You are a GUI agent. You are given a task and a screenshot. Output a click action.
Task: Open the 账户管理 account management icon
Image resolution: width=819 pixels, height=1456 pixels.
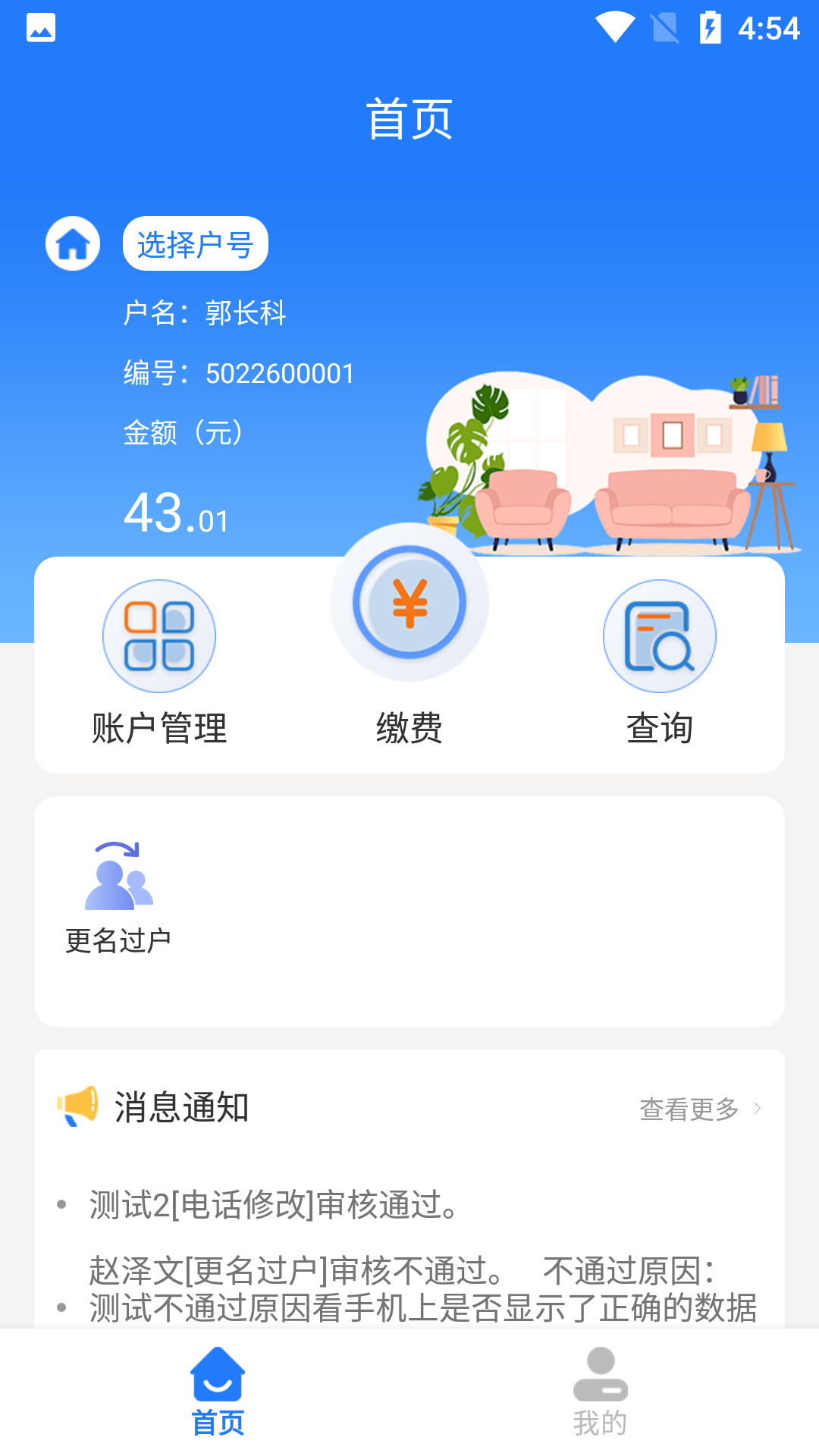pyautogui.click(x=158, y=635)
